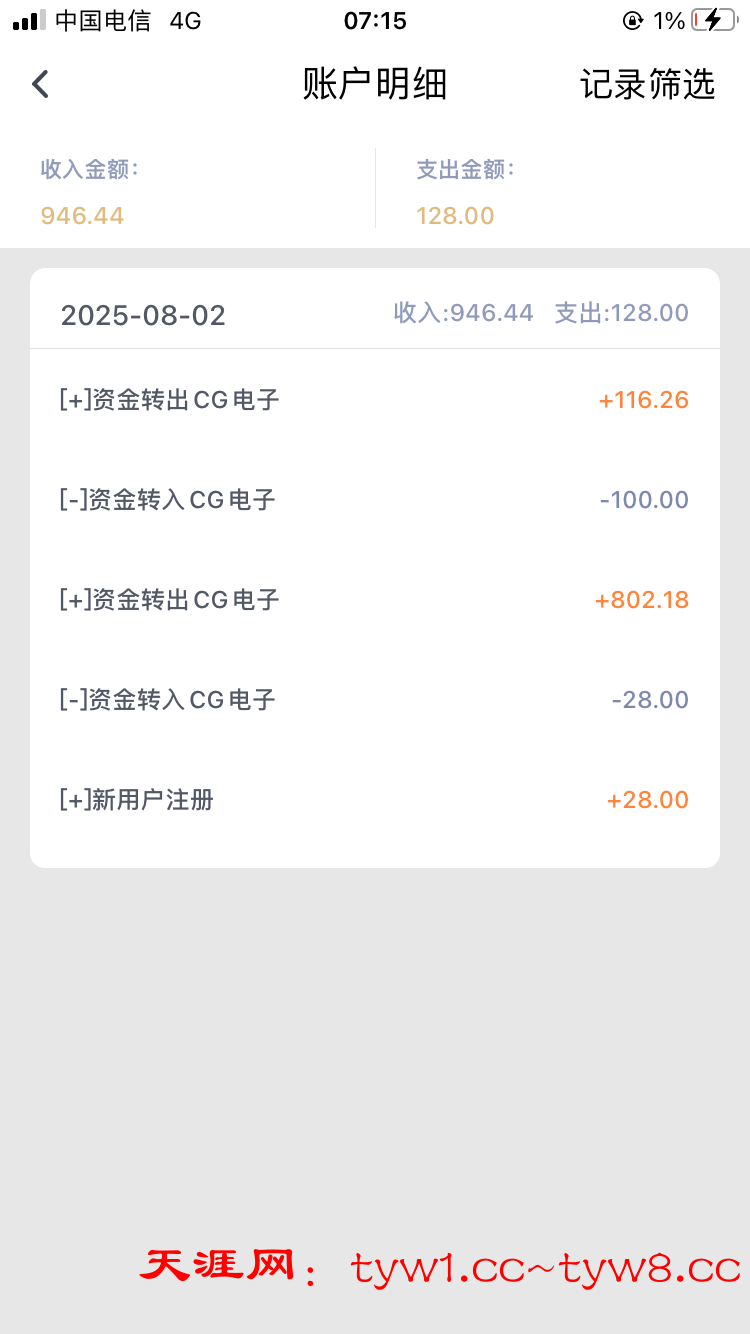Go back from the 账户明细 page
This screenshot has height=1334, width=750.
pyautogui.click(x=40, y=84)
